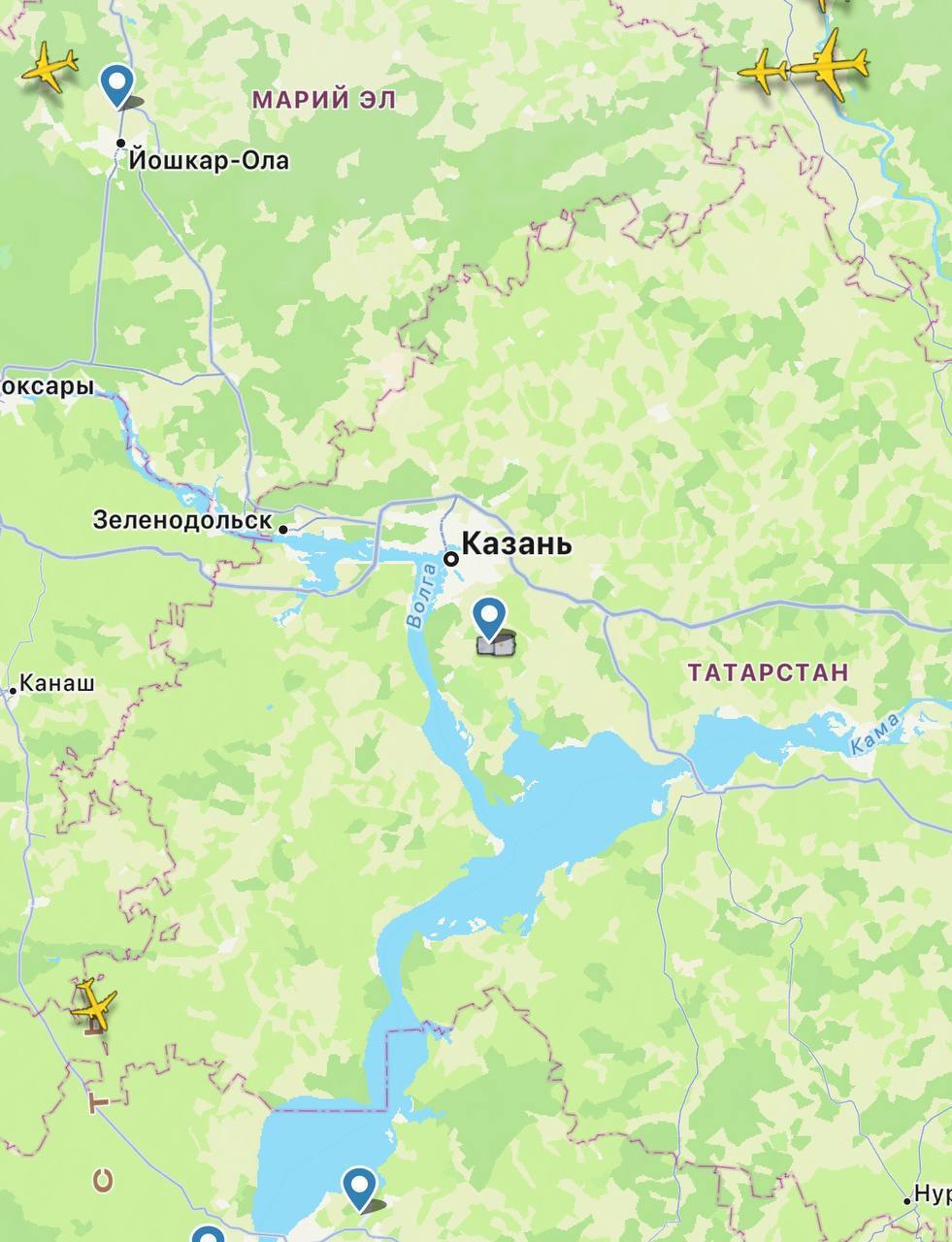Tap the smaller airplane beside the larger one
Screen dimensions: 952x1242
[x=764, y=71]
